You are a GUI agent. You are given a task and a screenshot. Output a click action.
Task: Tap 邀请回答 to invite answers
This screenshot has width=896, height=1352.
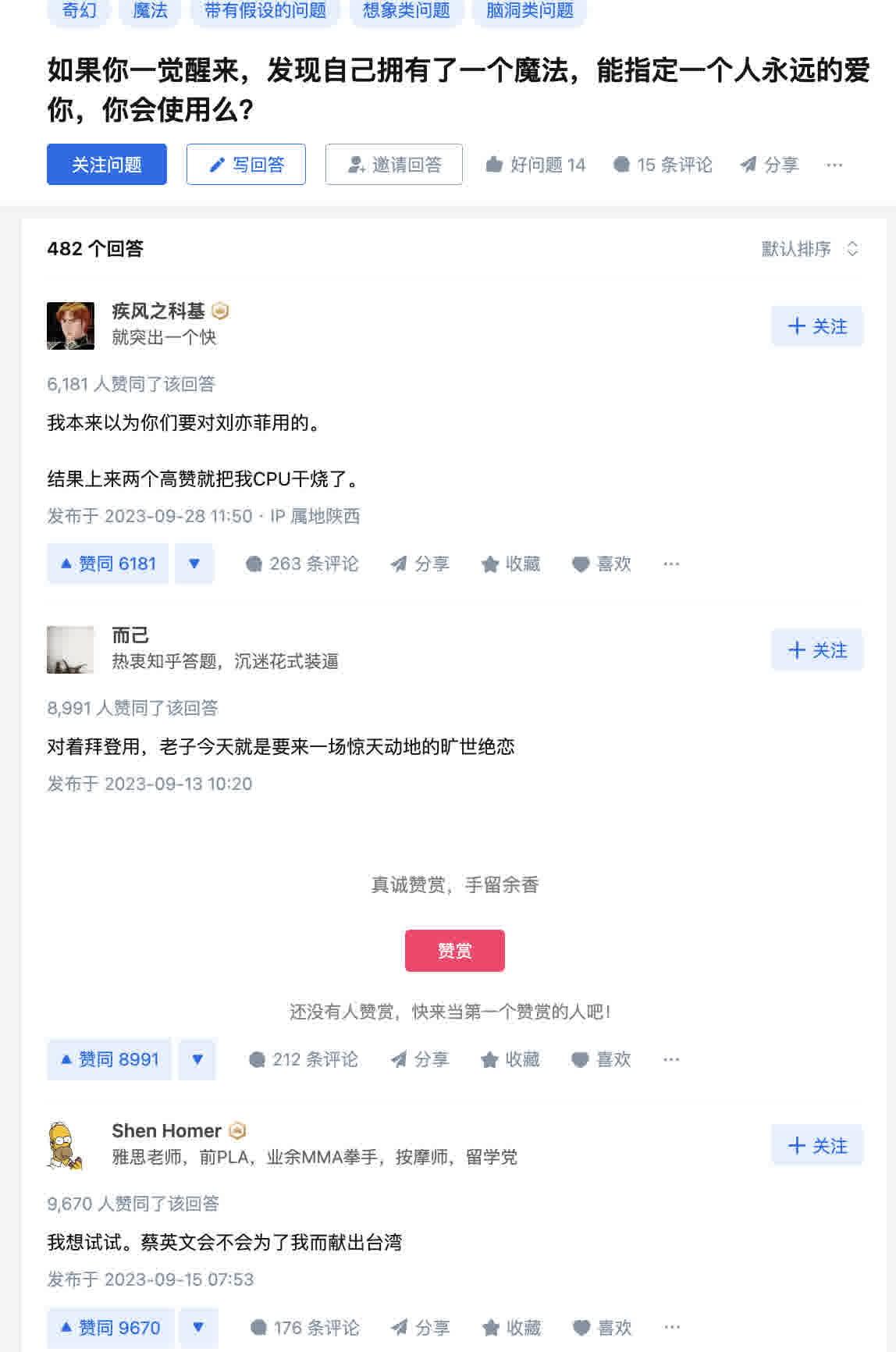[394, 165]
